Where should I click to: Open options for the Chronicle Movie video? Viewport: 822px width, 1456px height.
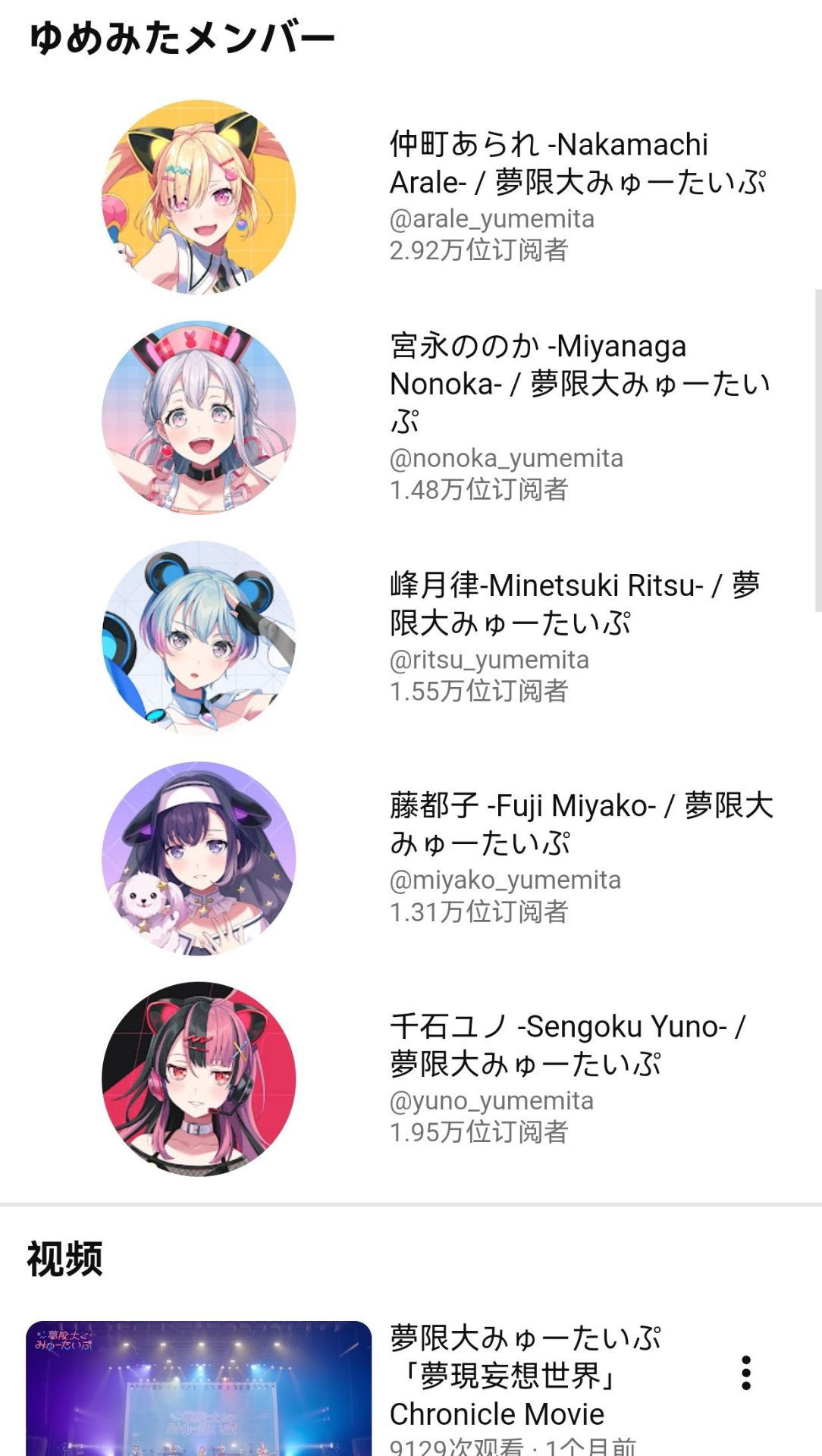(x=746, y=1373)
